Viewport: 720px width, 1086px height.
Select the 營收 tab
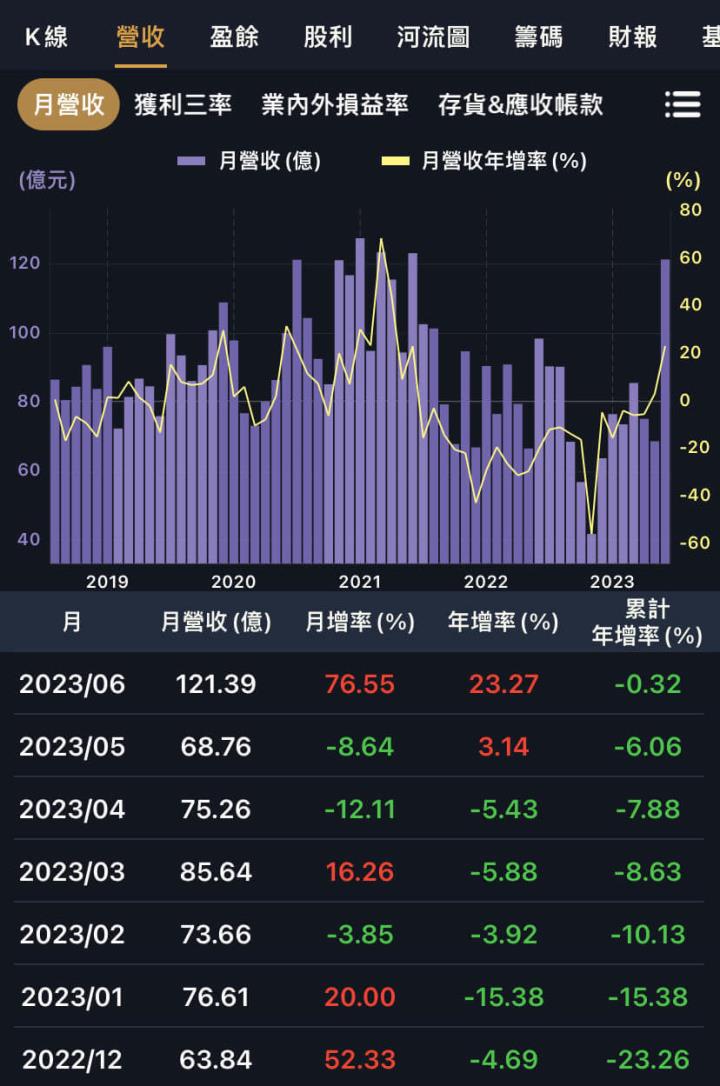tap(140, 35)
